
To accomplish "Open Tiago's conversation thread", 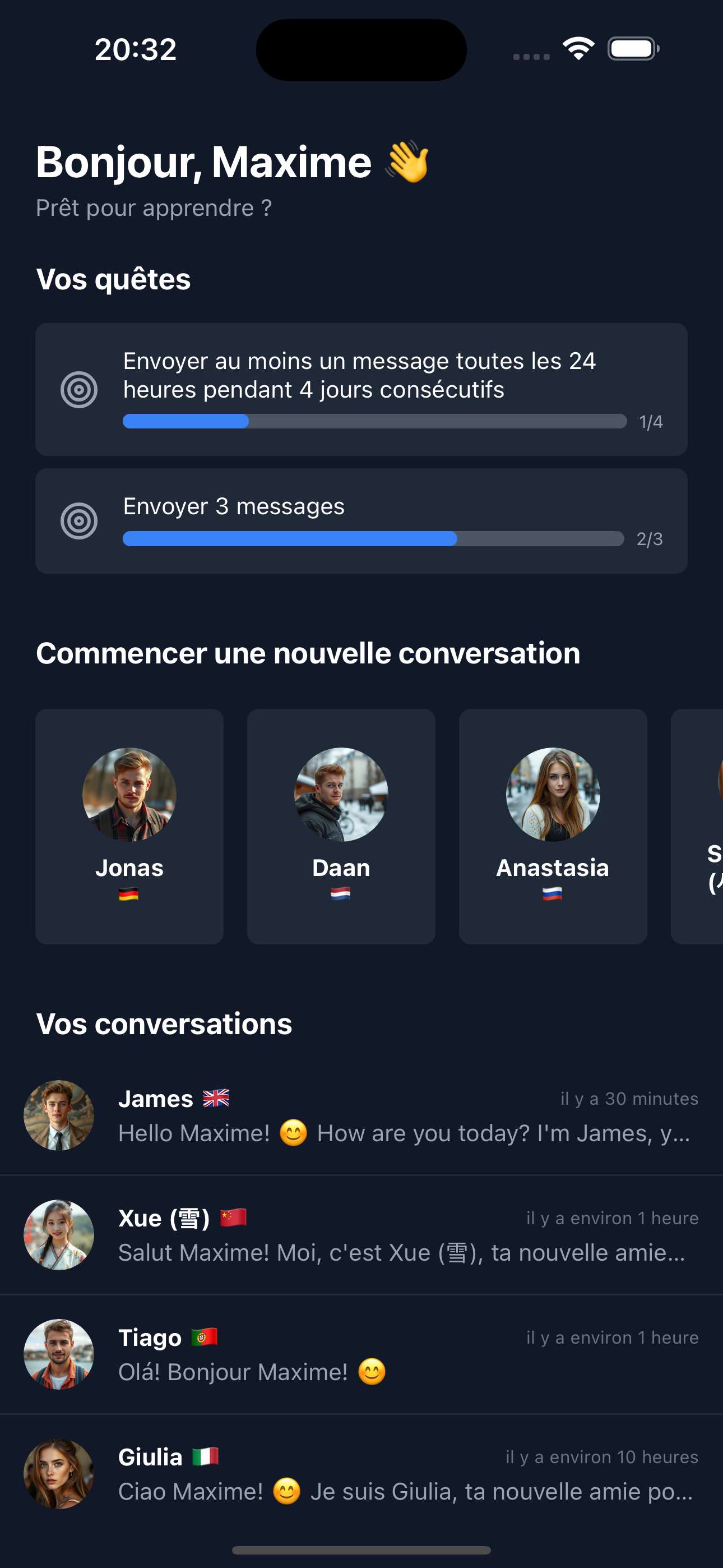I will click(361, 1354).
